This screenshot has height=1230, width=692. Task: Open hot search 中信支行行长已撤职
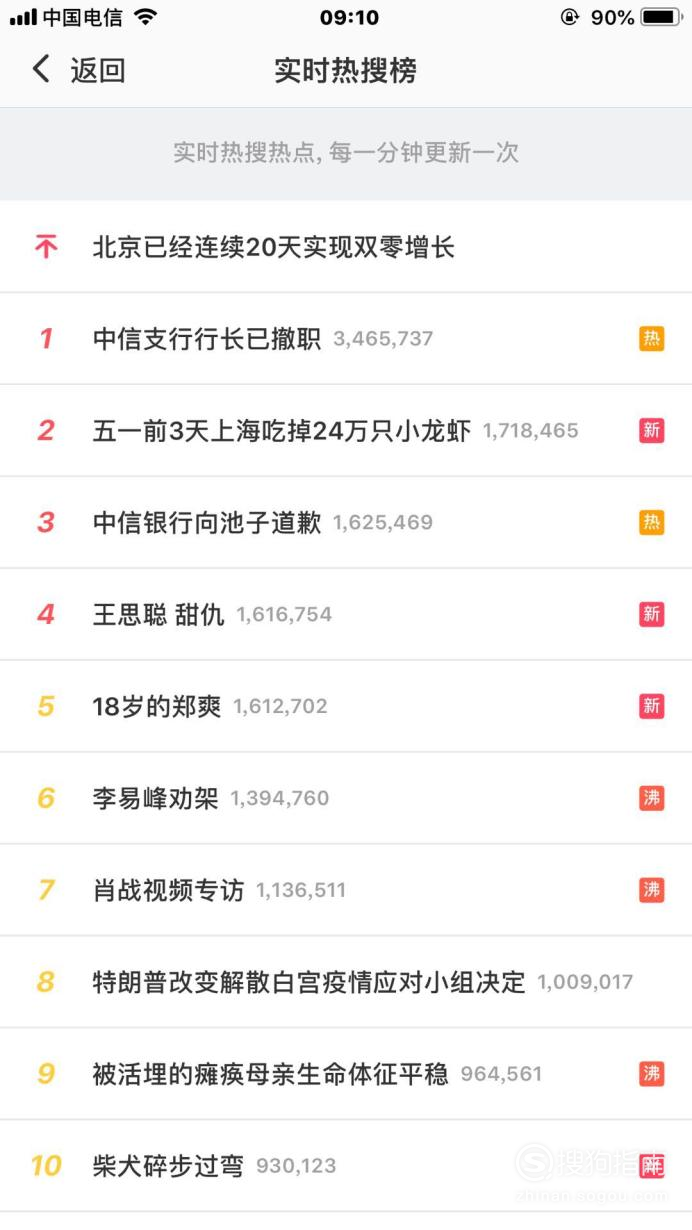tap(207, 339)
